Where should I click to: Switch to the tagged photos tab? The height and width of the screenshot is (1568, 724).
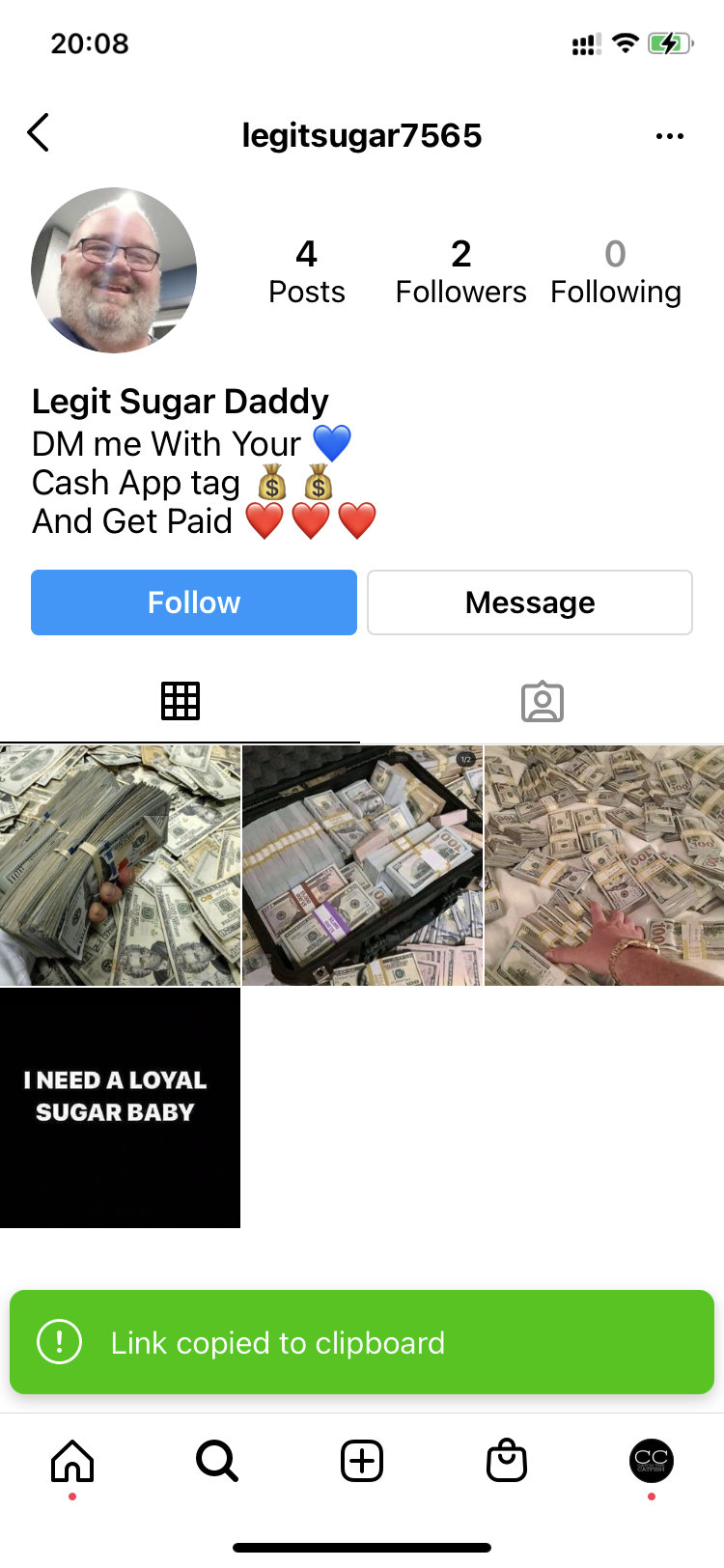tap(543, 701)
